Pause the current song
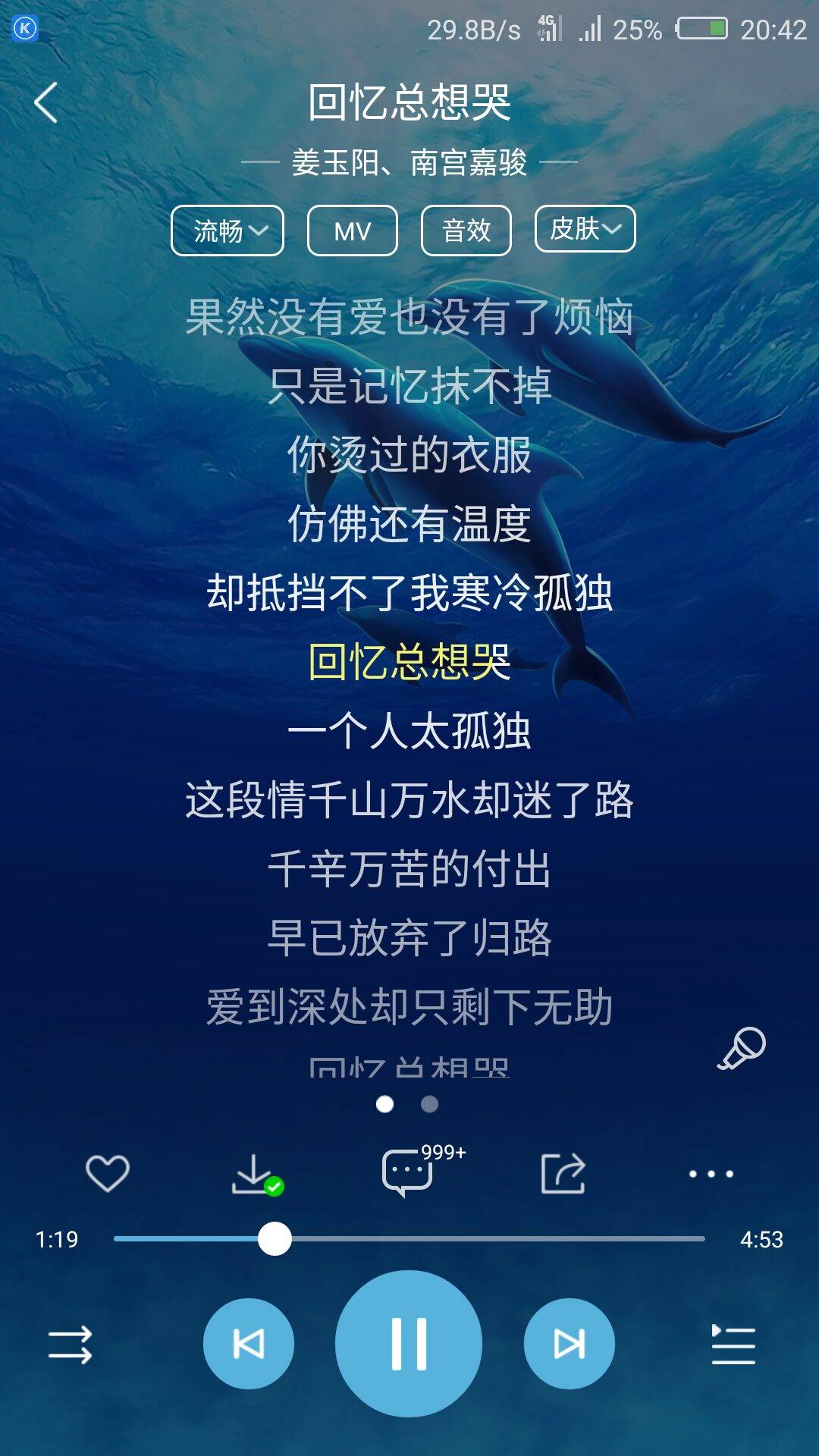Screen dimensions: 819x1456 coord(409,1344)
